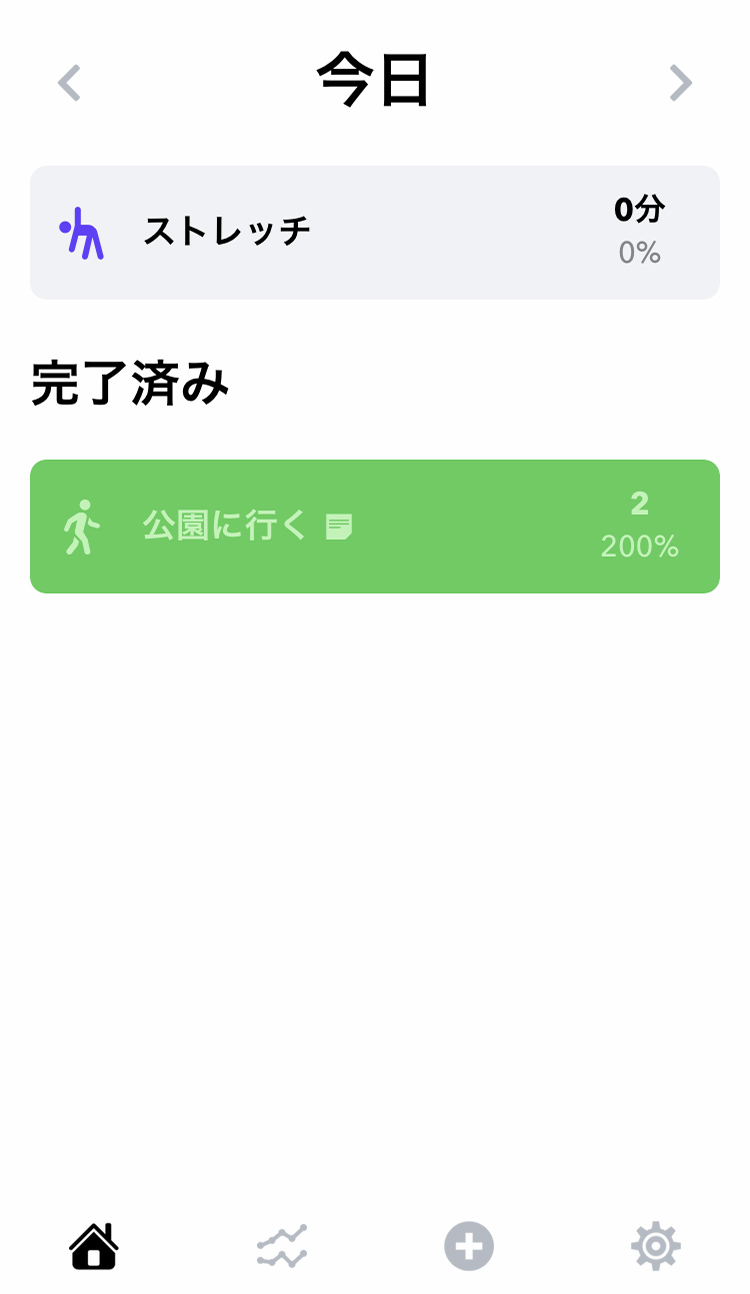Screen dimensions: 750x1294
Task: Add a new habit
Action: click(x=469, y=1246)
